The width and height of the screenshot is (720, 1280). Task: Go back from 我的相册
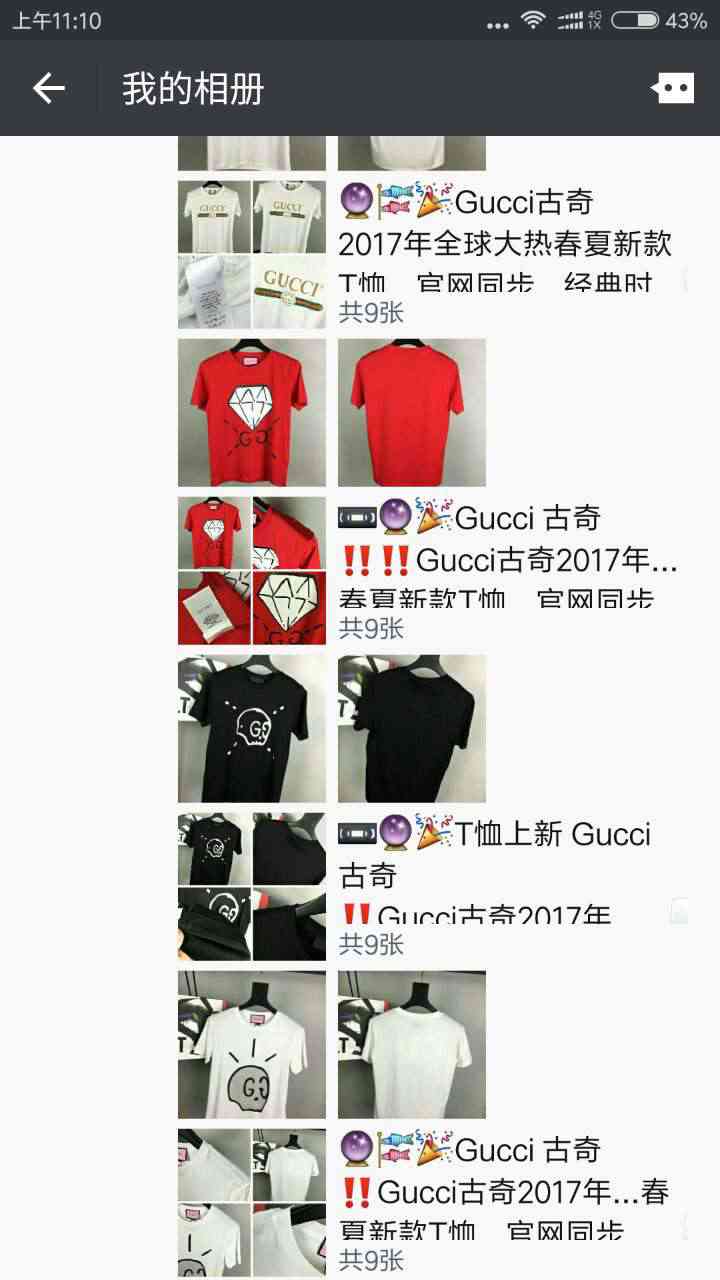(48, 89)
